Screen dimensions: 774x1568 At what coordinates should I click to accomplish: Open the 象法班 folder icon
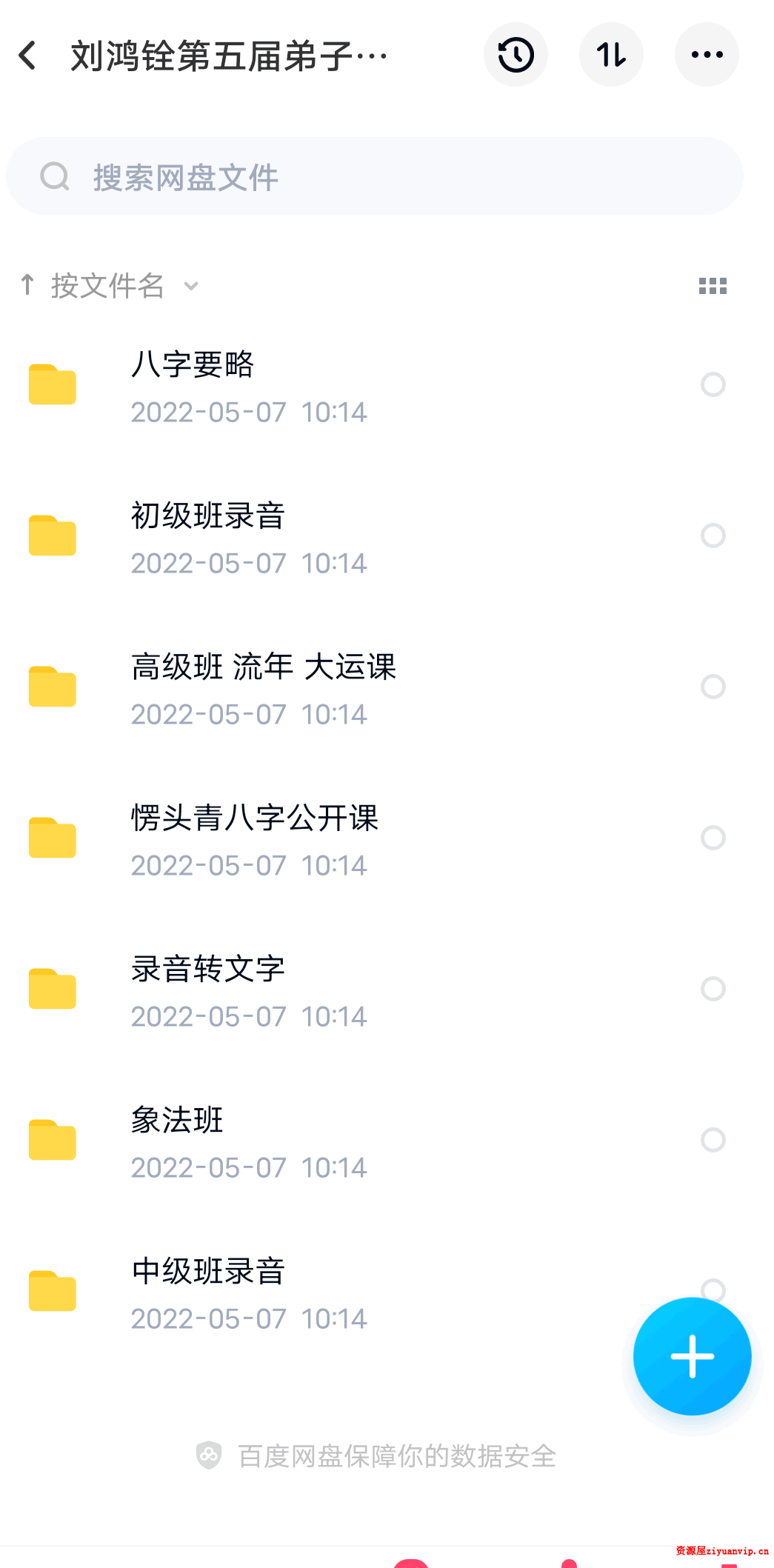tap(52, 1139)
